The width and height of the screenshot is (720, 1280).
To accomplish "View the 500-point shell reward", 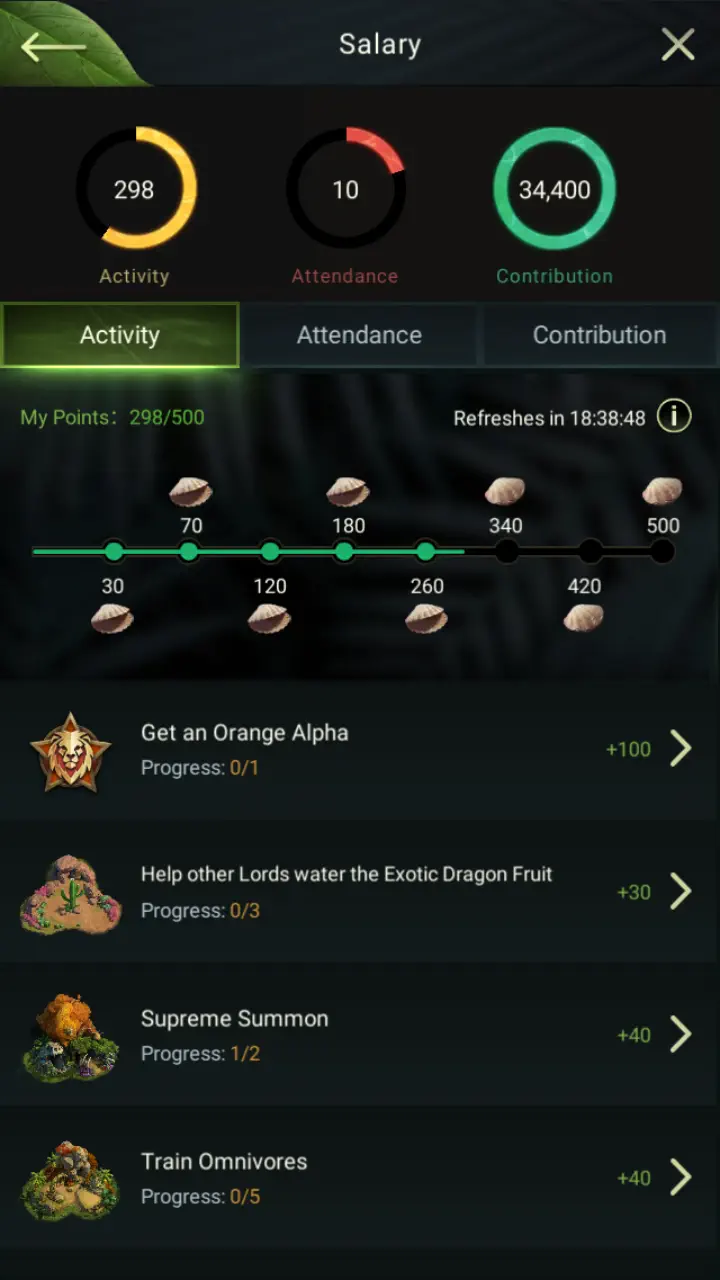I will pos(662,492).
